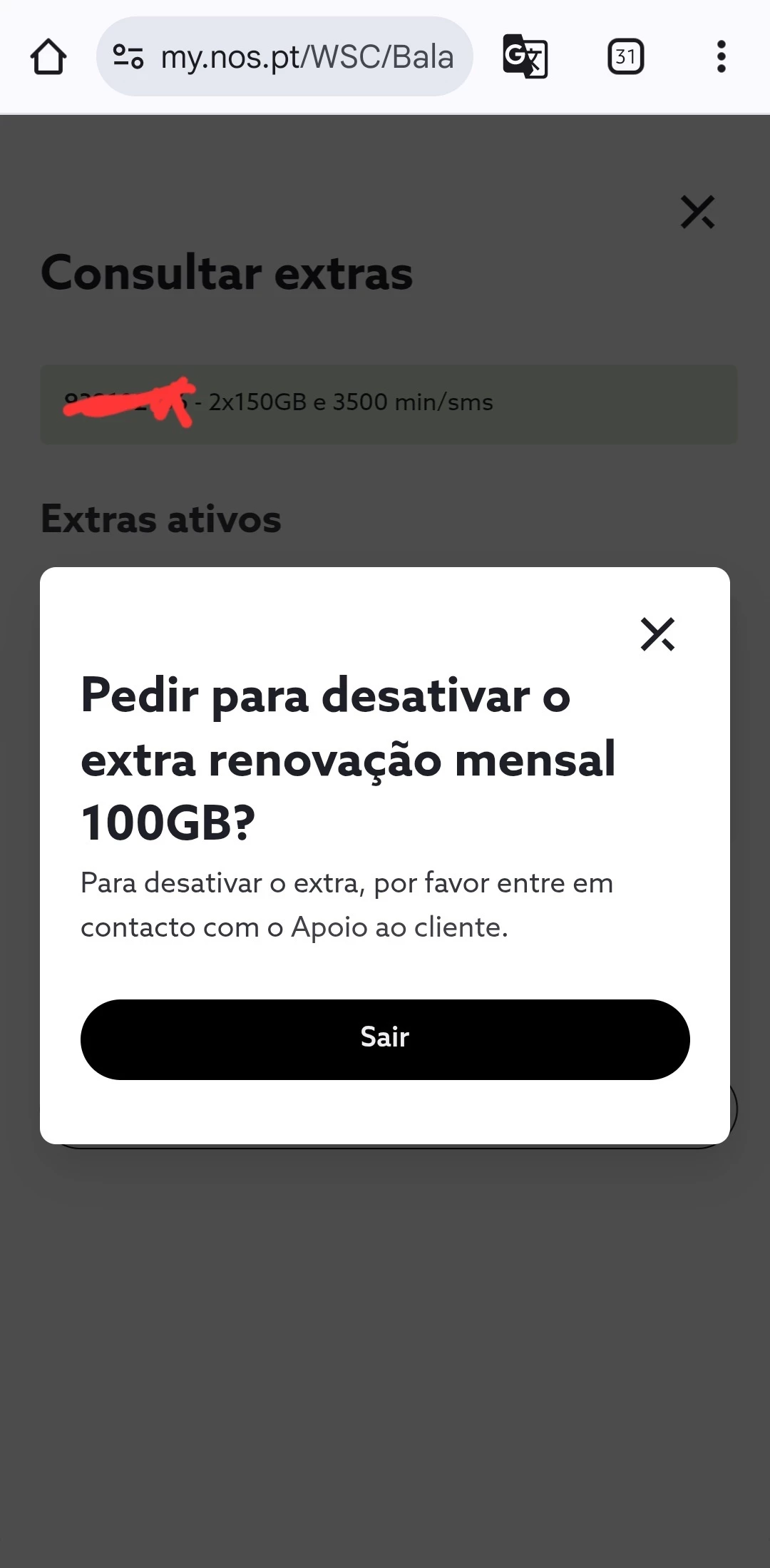
Task: Open the tab switcher showing 31 tabs
Action: point(625,57)
